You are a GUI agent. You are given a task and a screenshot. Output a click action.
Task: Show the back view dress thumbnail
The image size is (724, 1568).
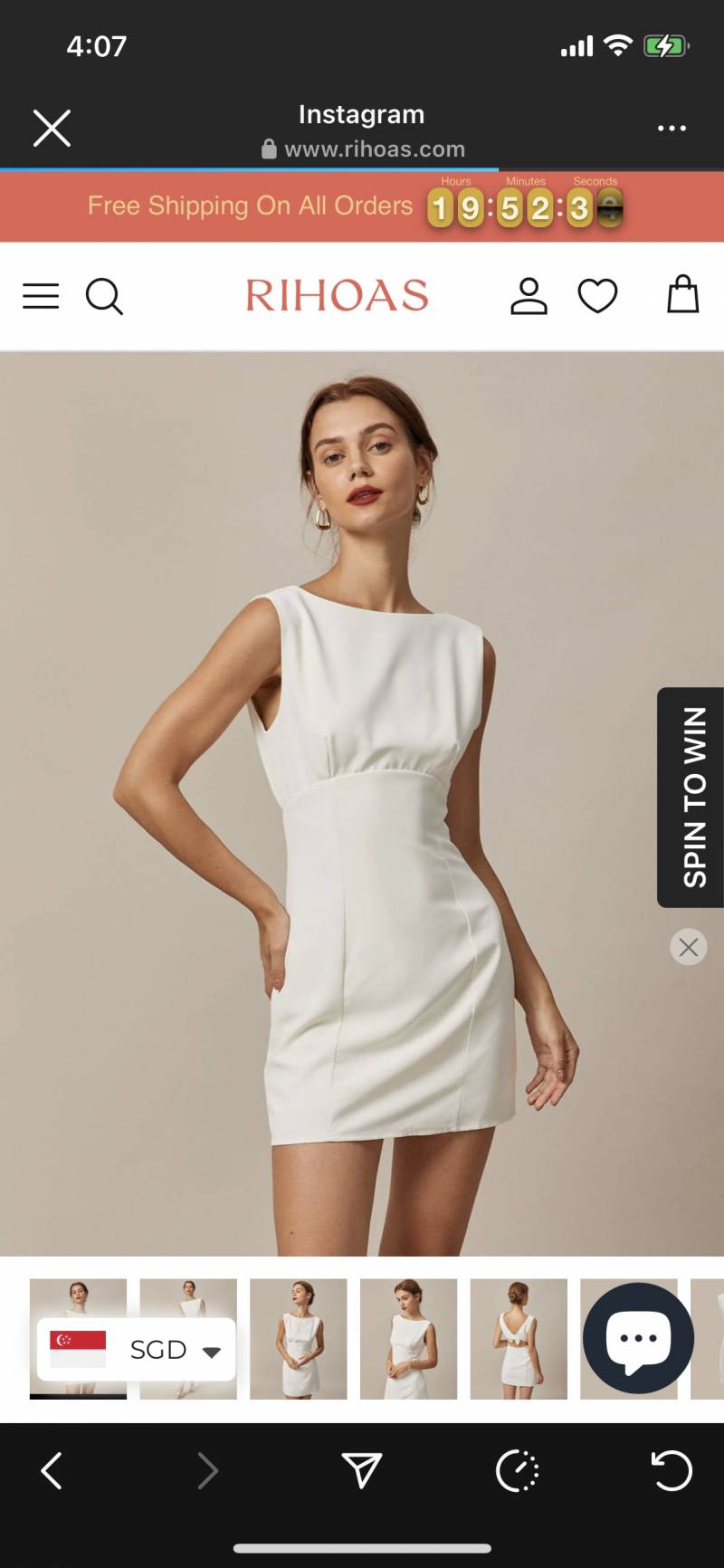tap(519, 1338)
